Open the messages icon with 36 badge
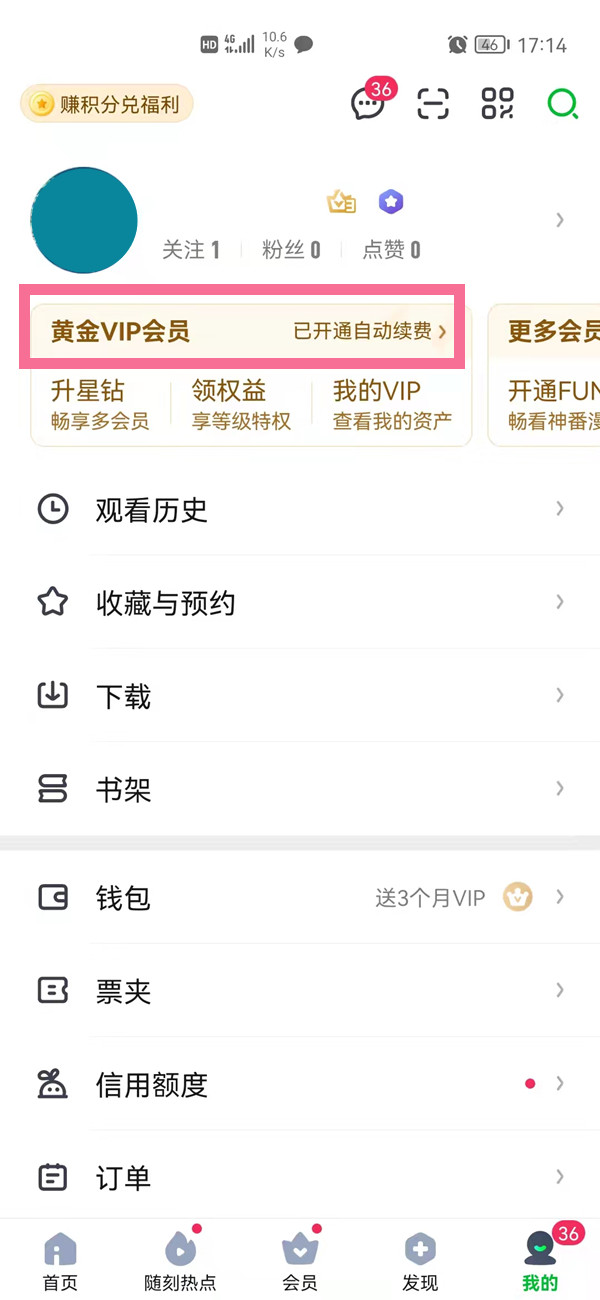 pyautogui.click(x=367, y=104)
